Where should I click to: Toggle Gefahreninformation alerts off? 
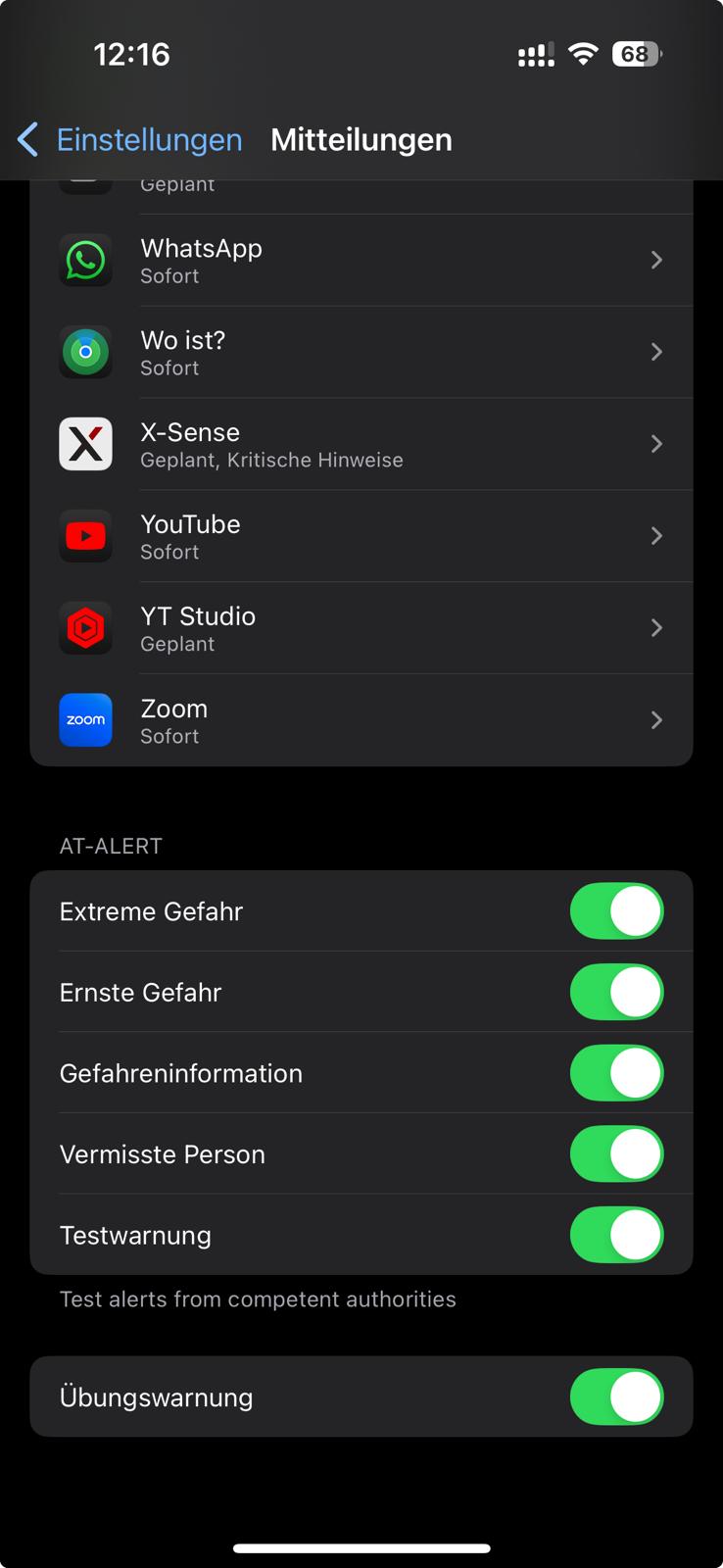(616, 1073)
